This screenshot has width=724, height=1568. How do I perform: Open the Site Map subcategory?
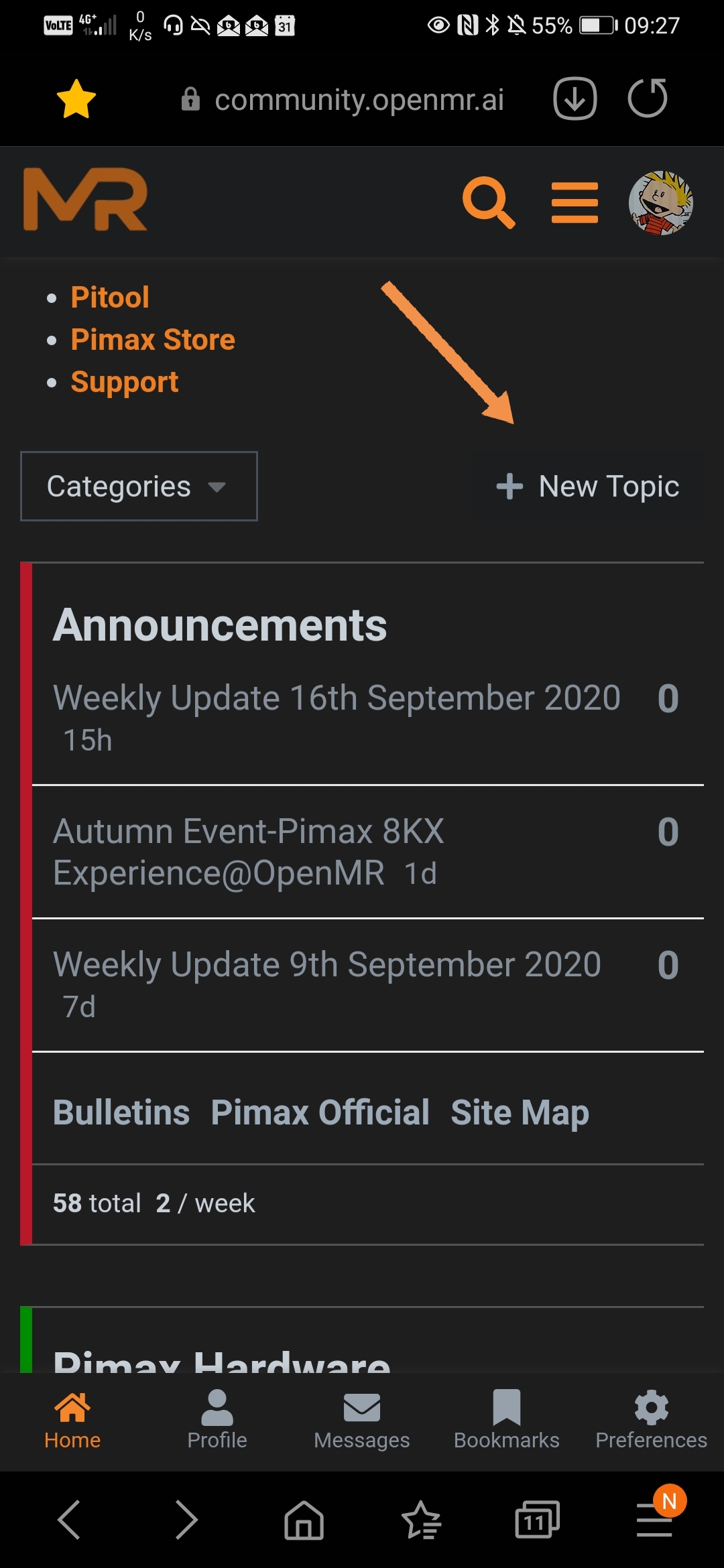[x=520, y=1112]
